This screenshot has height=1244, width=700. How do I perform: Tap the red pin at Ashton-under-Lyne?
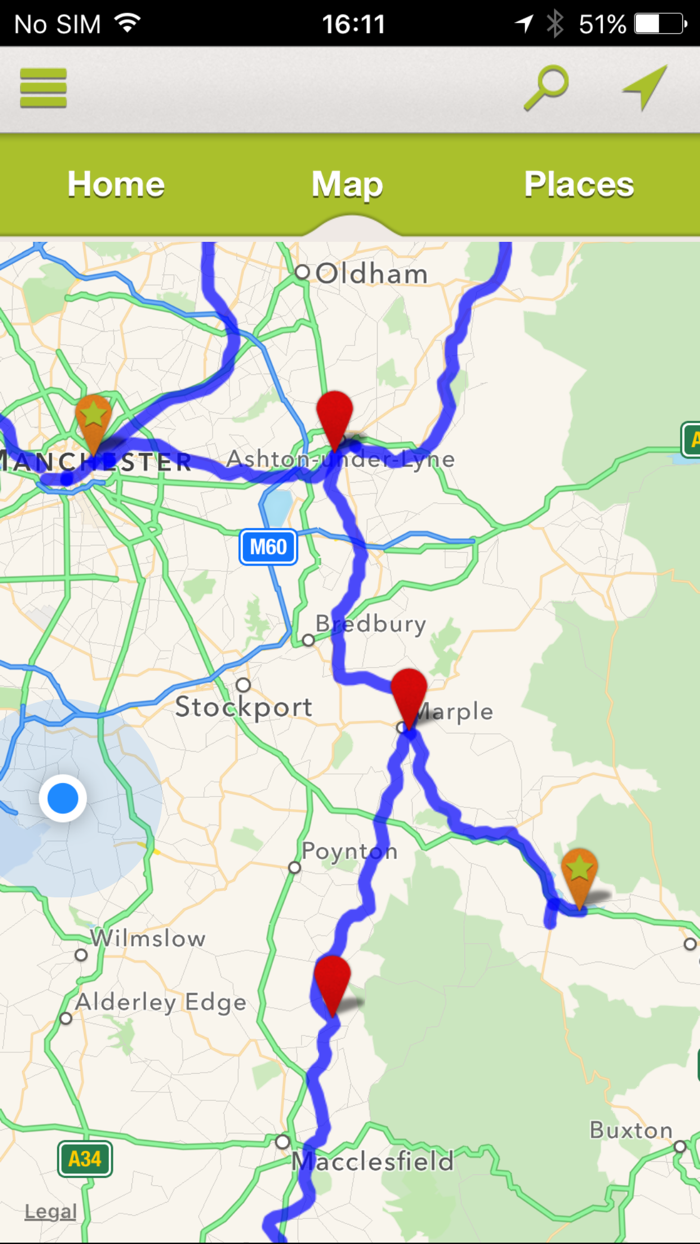tap(335, 416)
